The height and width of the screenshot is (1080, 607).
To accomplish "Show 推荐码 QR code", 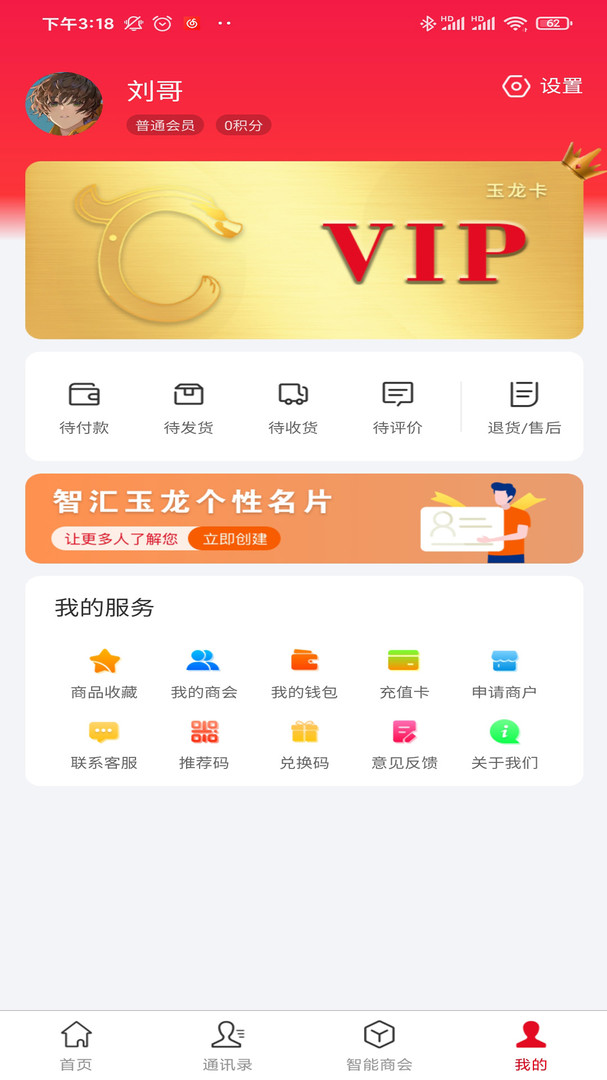I will (x=204, y=744).
